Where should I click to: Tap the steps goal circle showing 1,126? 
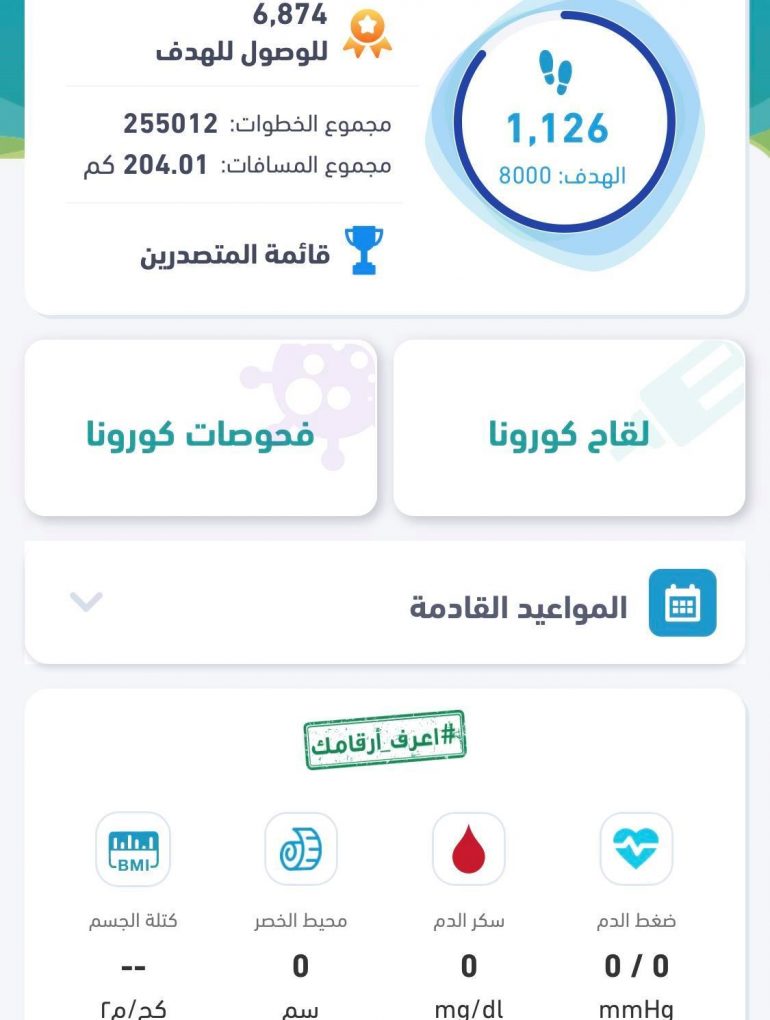(x=564, y=130)
